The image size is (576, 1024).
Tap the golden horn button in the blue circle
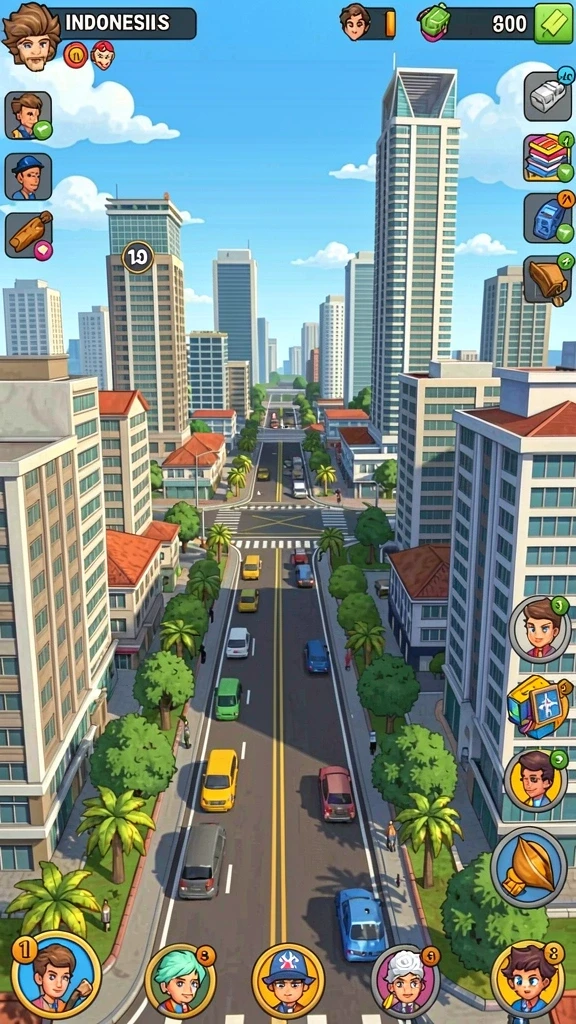click(528, 868)
